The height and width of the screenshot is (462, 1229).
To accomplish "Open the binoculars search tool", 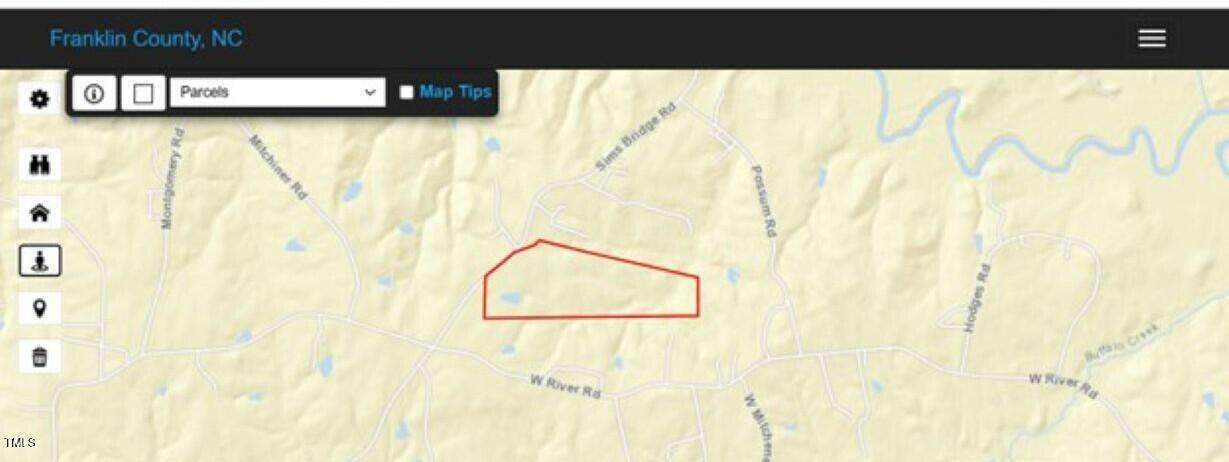I will point(40,165).
